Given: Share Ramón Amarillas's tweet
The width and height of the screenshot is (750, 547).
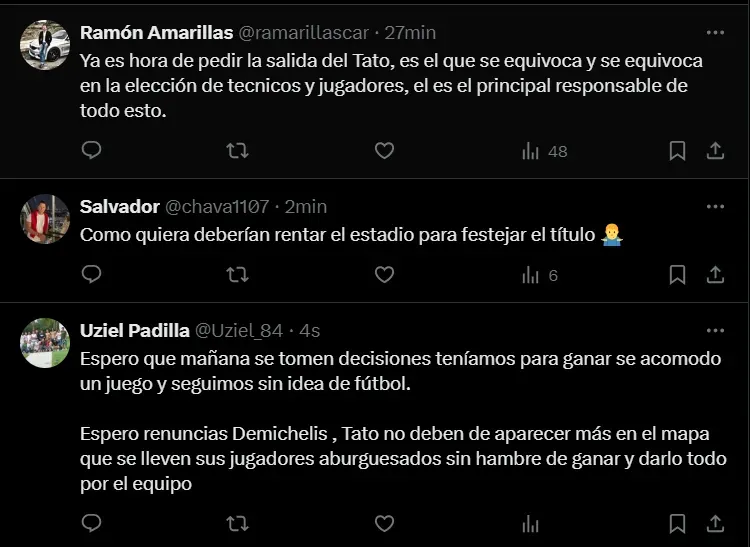Looking at the screenshot, I should [x=715, y=151].
